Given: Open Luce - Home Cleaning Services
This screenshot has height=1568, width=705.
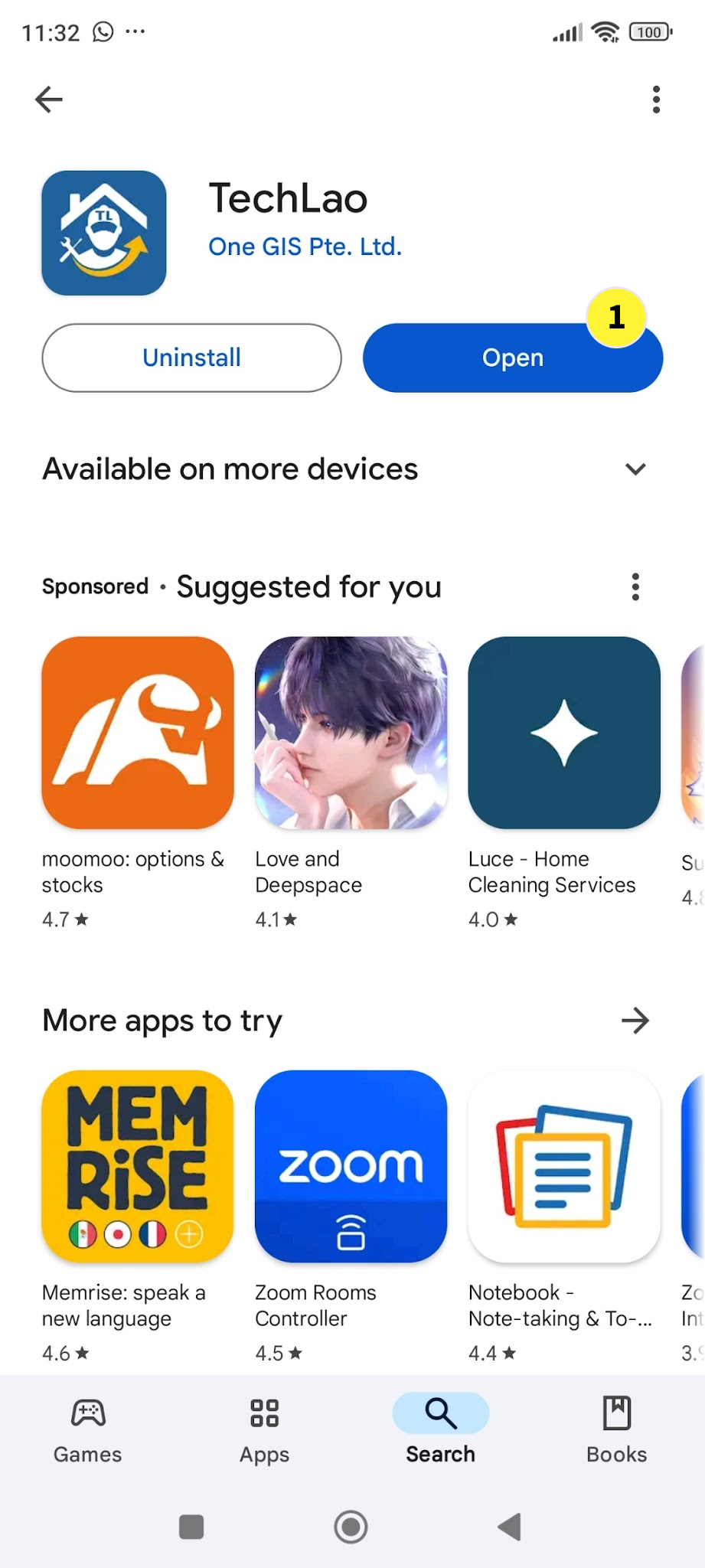Looking at the screenshot, I should coord(564,733).
